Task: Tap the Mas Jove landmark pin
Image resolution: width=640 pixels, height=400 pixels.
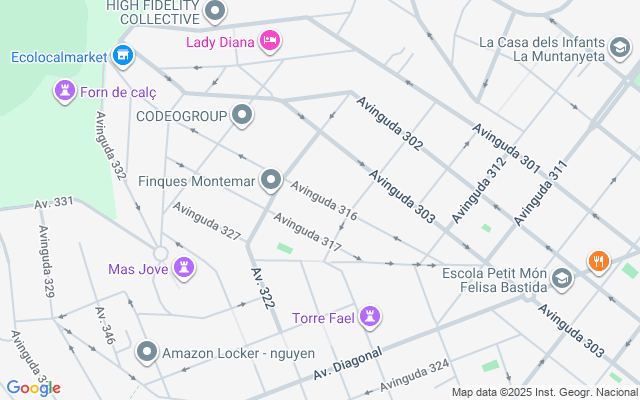Action: [x=183, y=268]
